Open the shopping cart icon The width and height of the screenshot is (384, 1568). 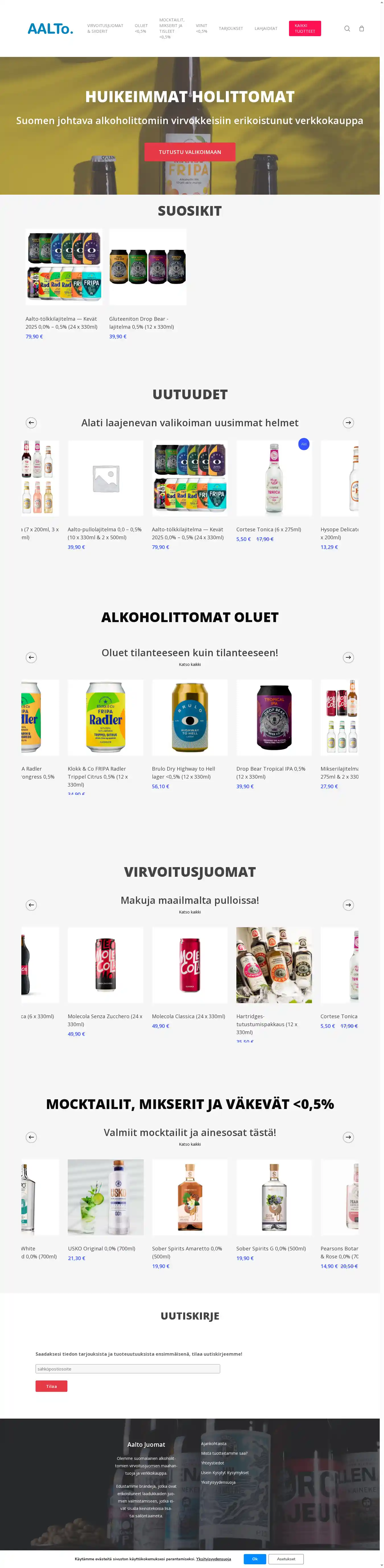click(x=362, y=29)
